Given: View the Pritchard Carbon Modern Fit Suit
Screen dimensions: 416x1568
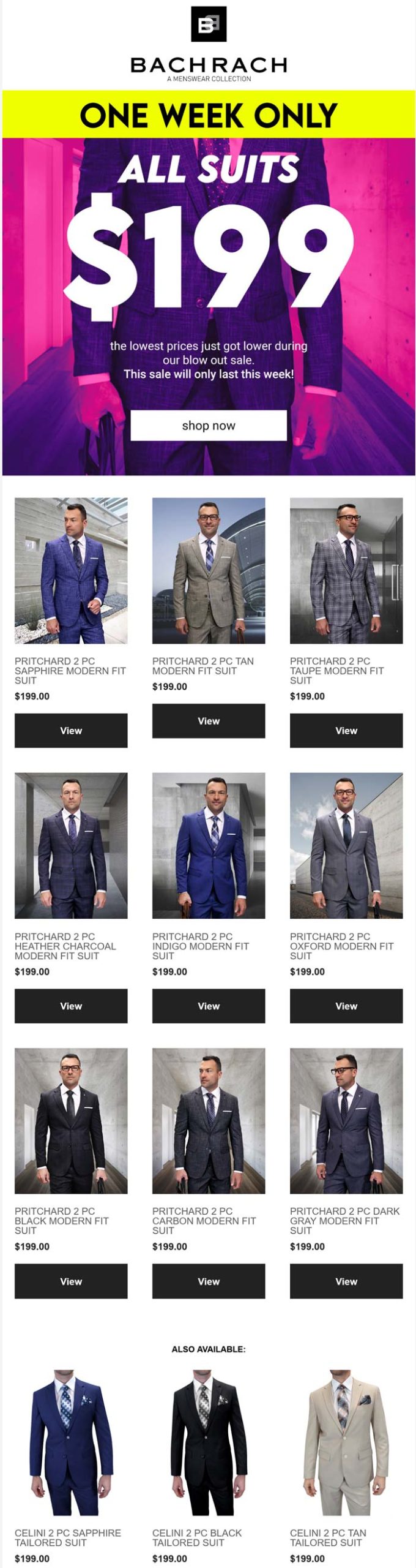Looking at the screenshot, I should tap(208, 1281).
